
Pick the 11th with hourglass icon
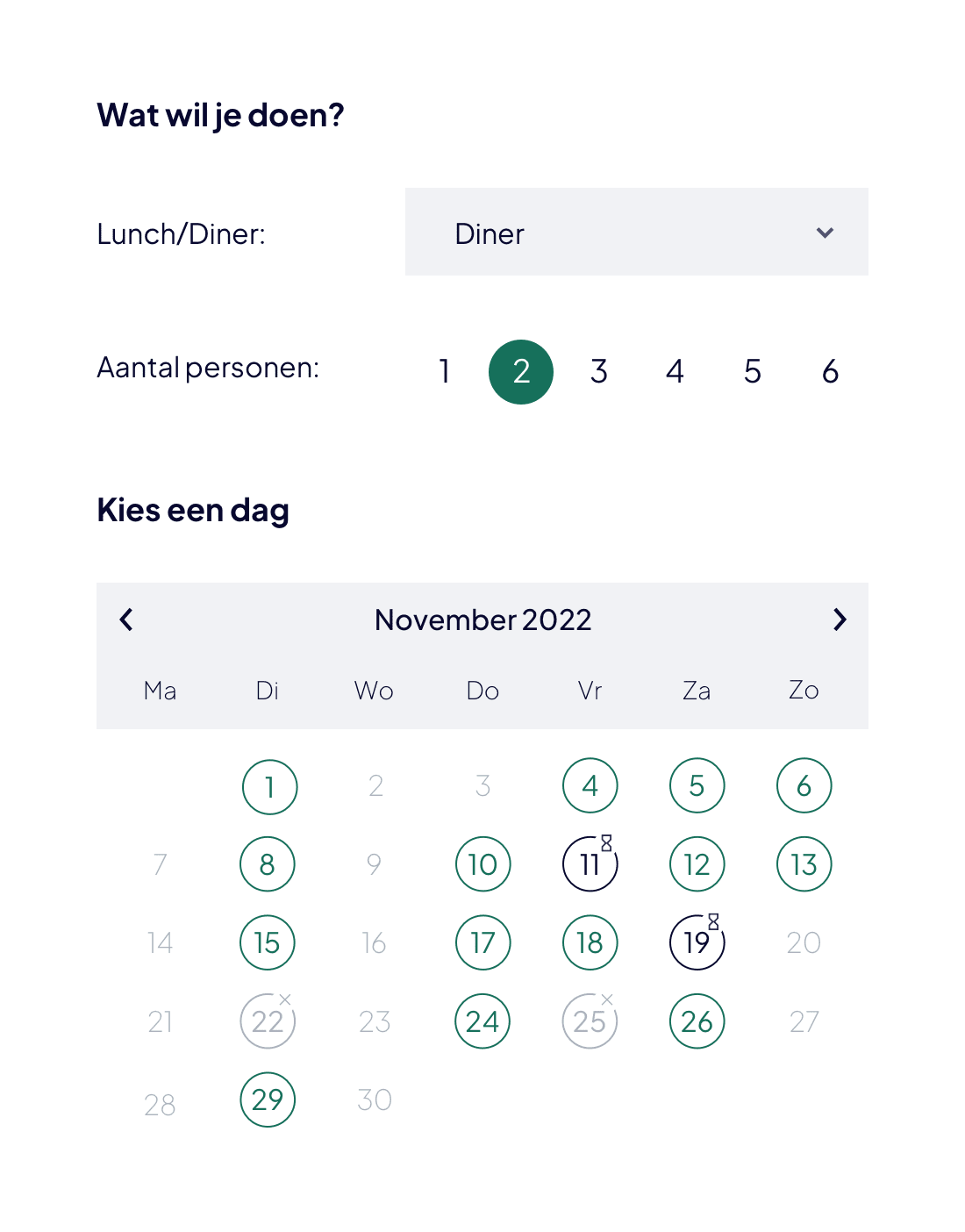coord(590,864)
